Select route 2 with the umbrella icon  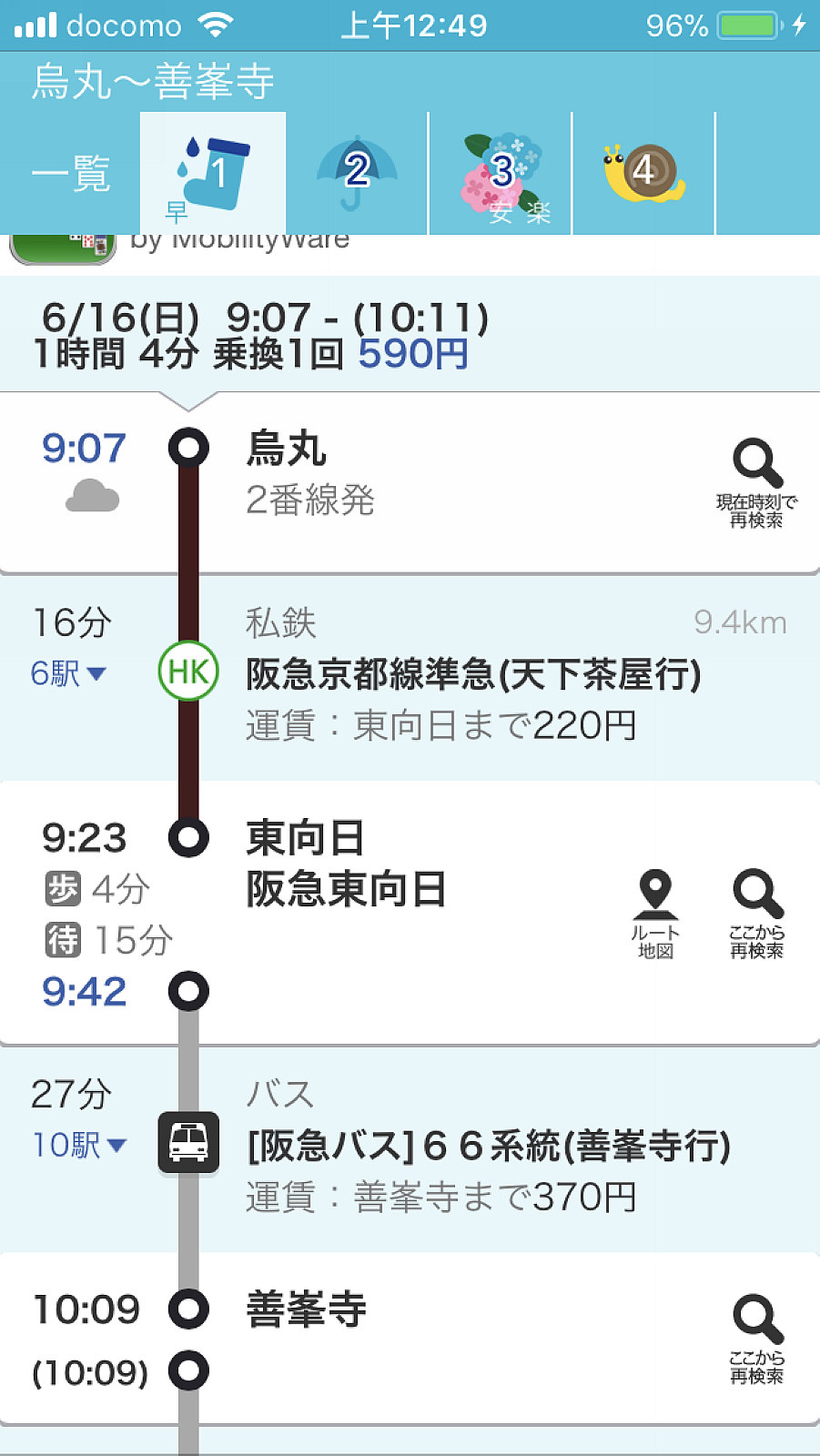pyautogui.click(x=357, y=173)
